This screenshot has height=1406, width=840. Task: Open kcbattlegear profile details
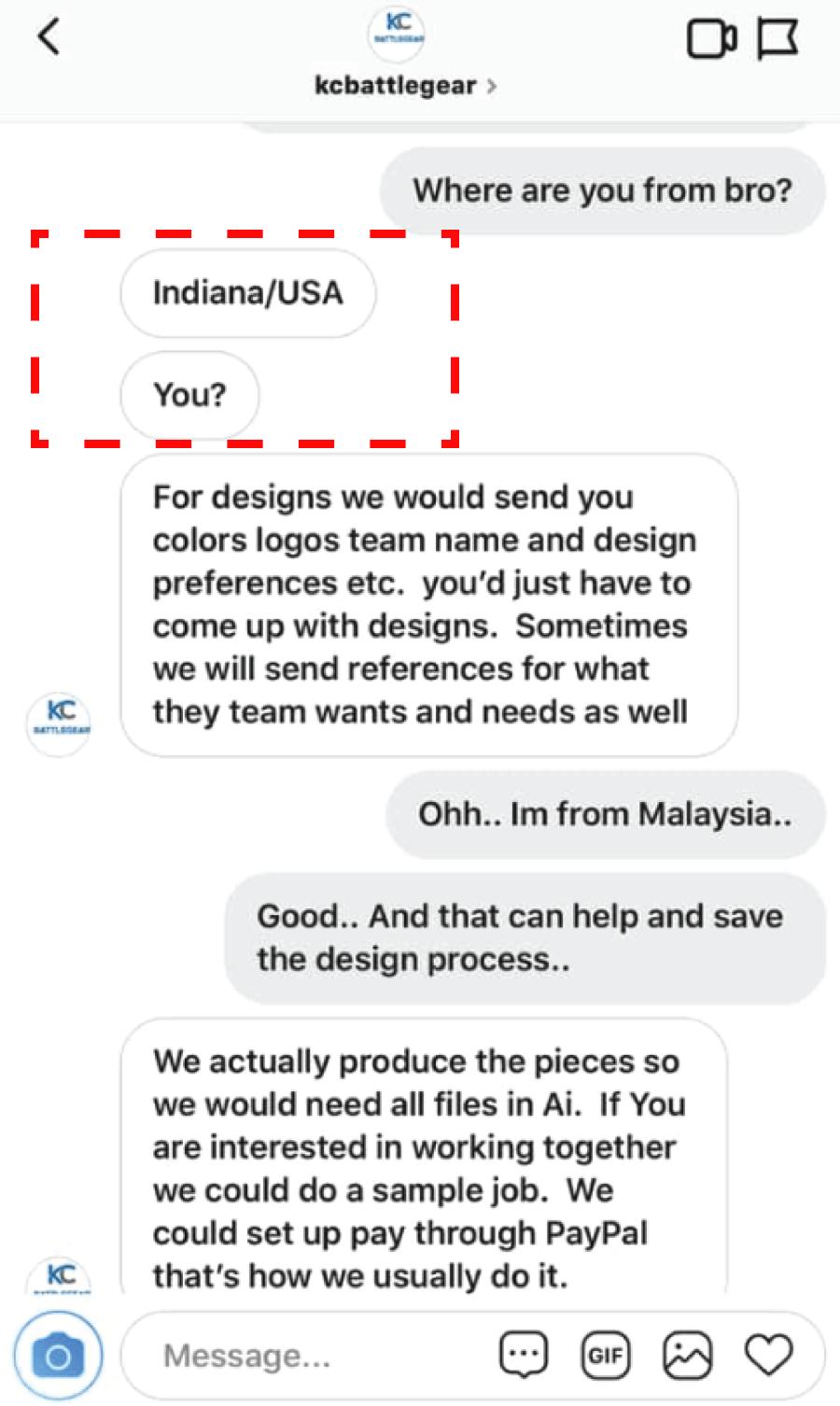coord(403,86)
